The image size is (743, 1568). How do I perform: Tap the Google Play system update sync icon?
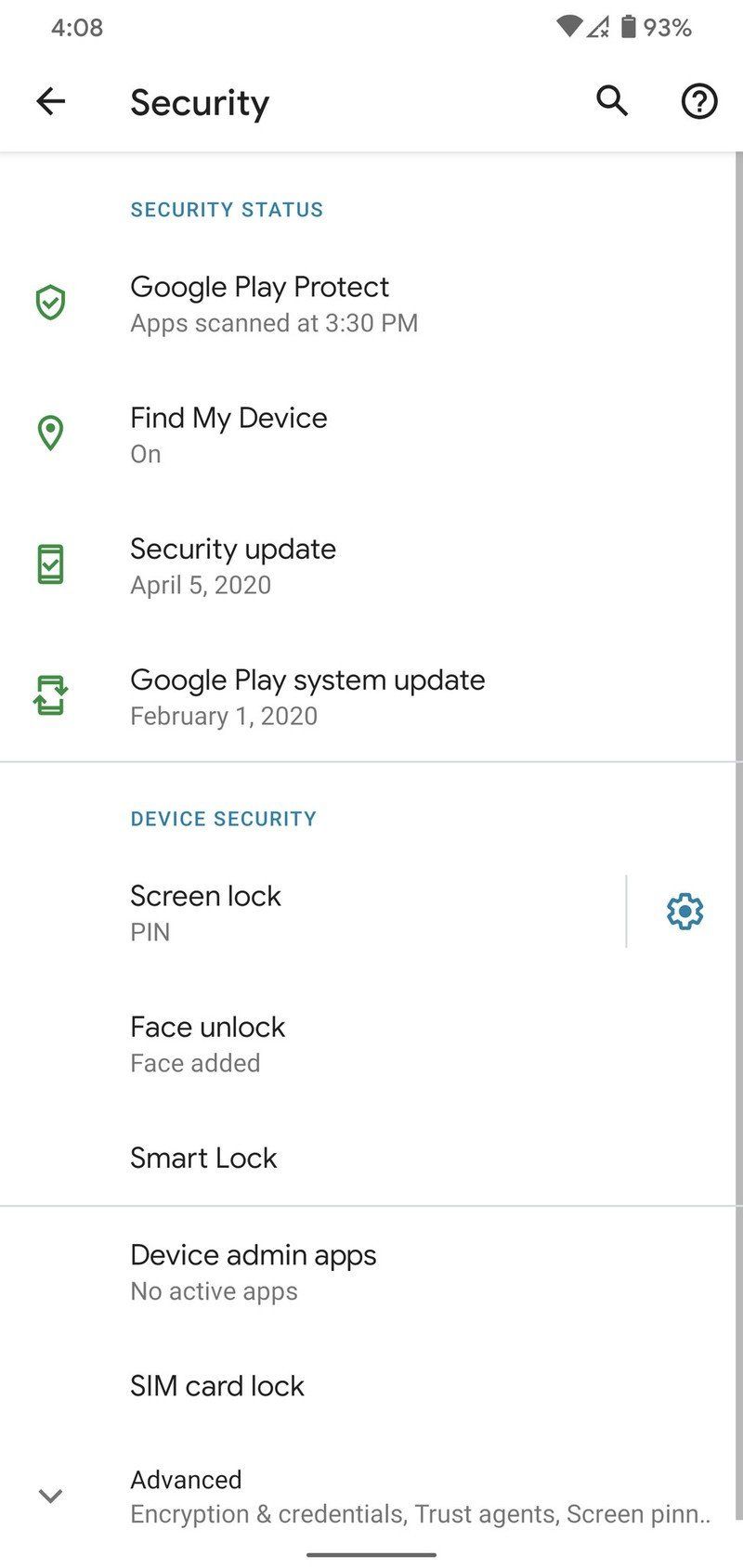pyautogui.click(x=51, y=695)
